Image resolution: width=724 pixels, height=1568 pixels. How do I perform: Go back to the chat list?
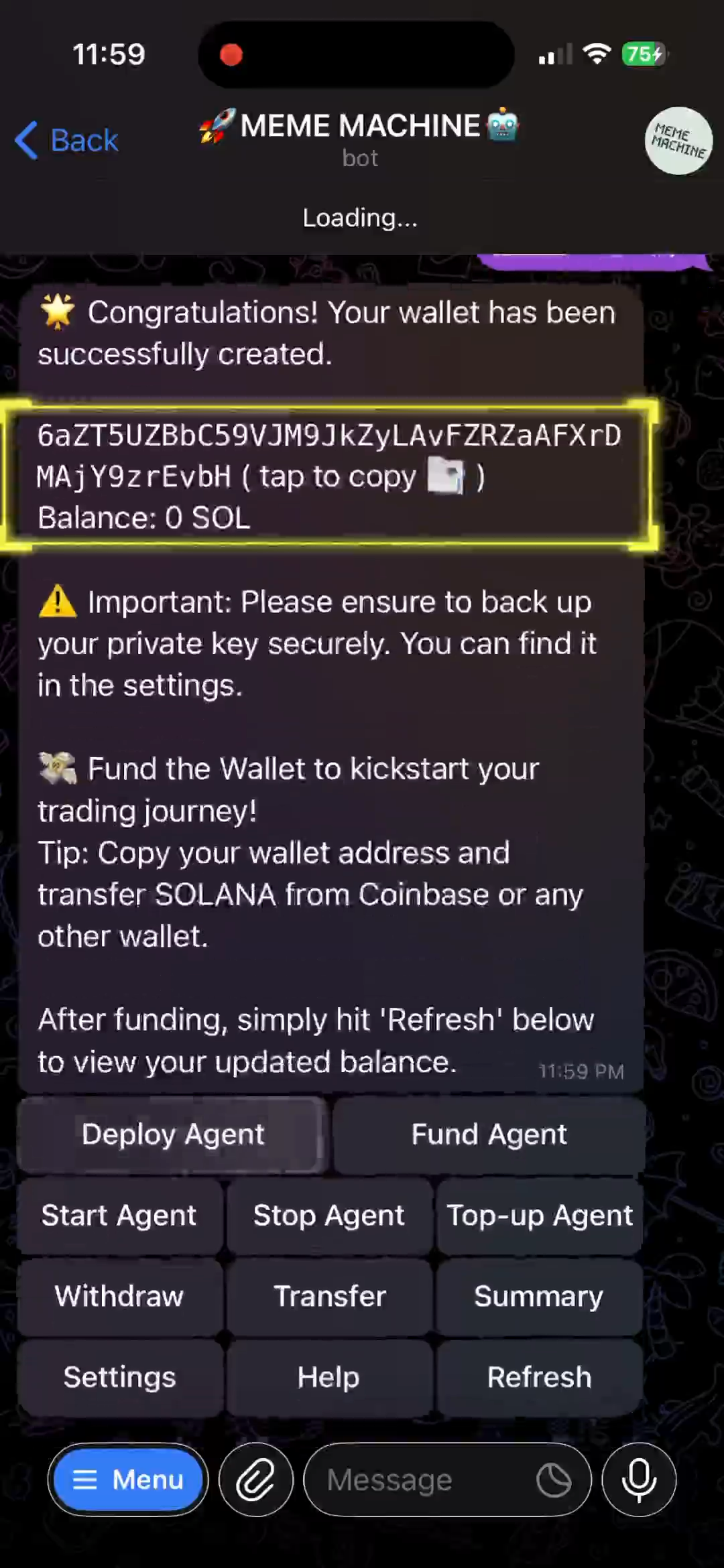point(66,140)
